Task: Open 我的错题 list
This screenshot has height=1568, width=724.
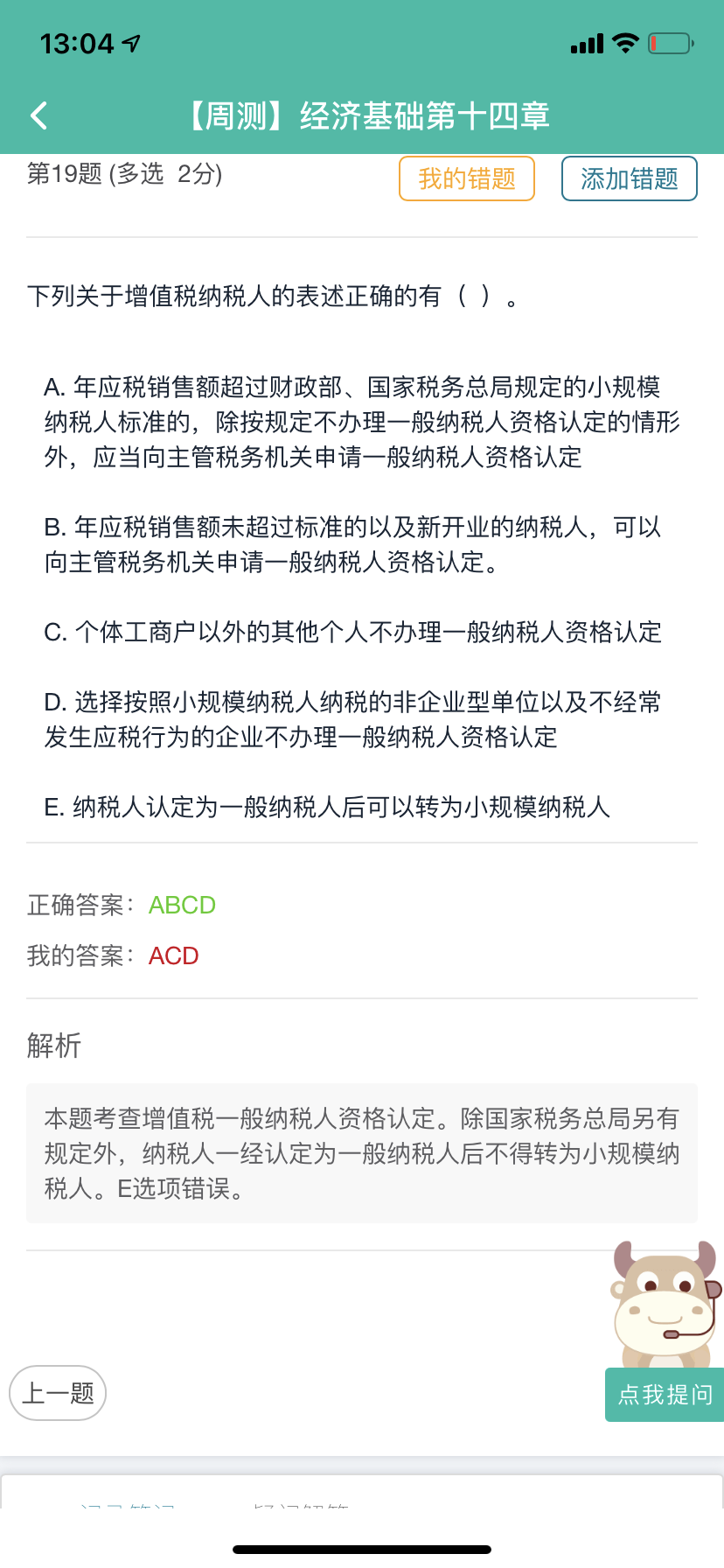Action: coord(467,178)
